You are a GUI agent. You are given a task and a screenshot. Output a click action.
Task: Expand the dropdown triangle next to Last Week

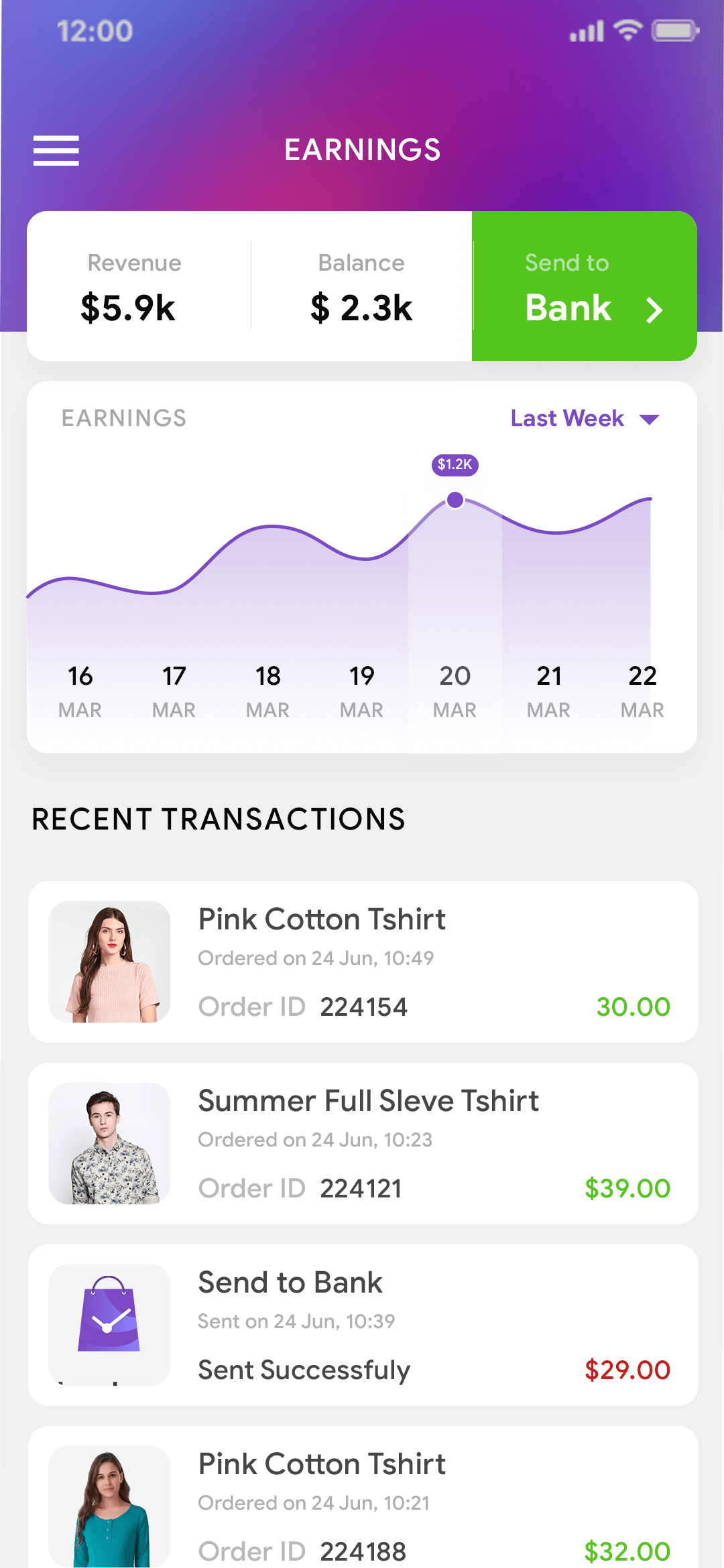pos(651,421)
